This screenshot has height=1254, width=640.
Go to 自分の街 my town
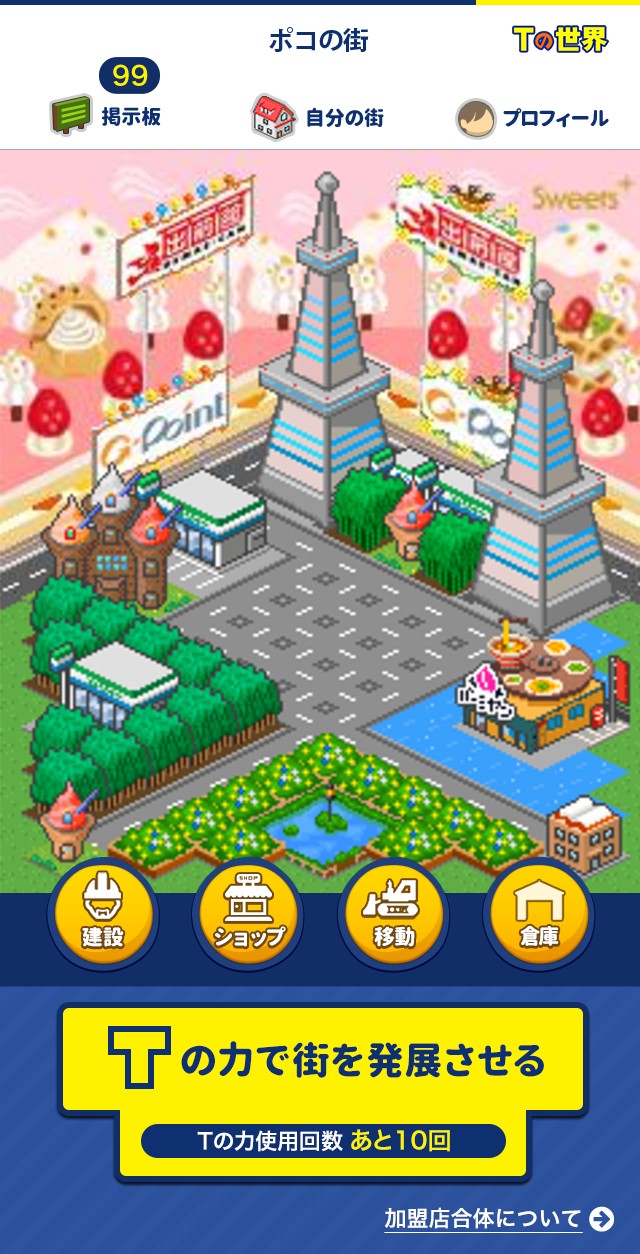[x=317, y=117]
